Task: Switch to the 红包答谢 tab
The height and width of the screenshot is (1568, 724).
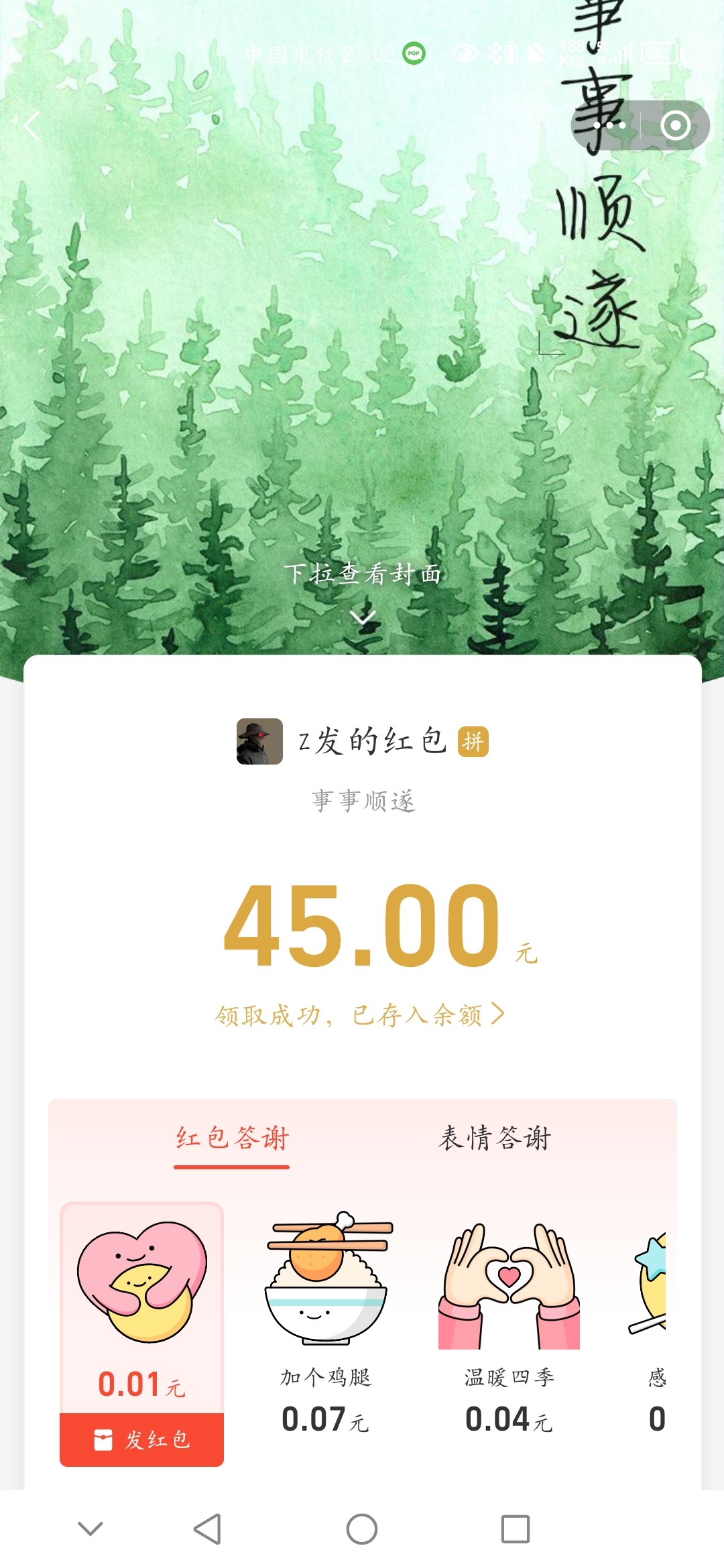Action: (x=232, y=1138)
